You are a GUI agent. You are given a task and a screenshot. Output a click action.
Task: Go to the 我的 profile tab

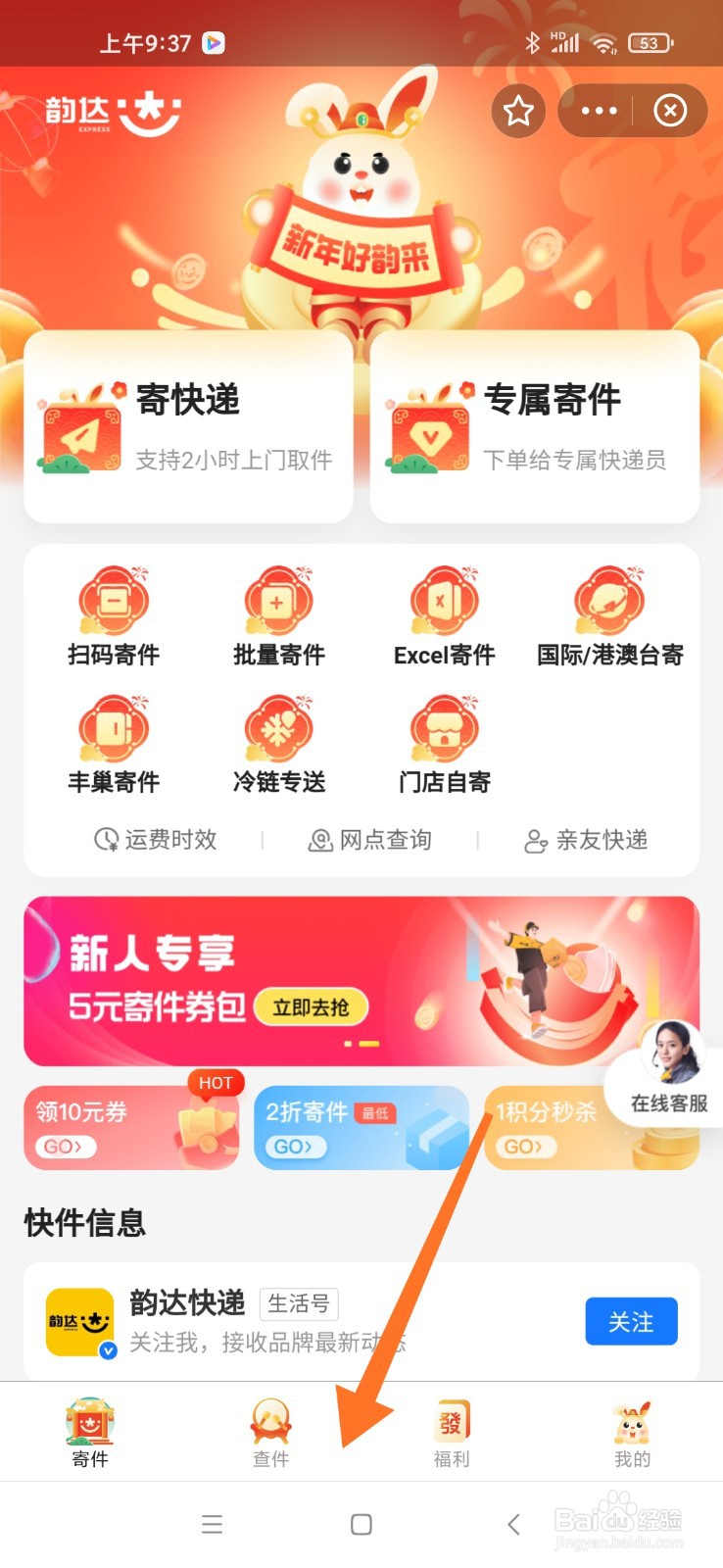(631, 1434)
